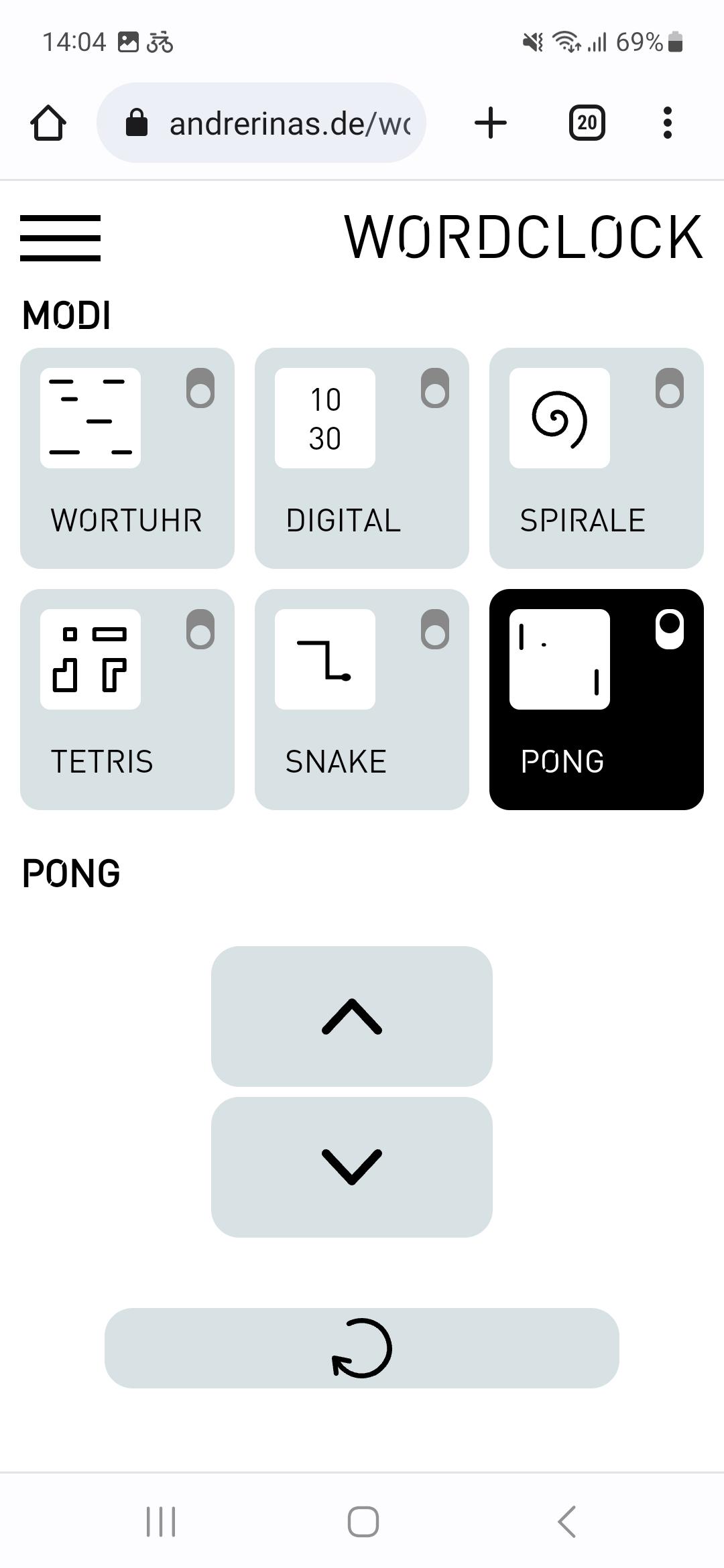
Task: Tap the active Pong mode card
Action: 597,700
